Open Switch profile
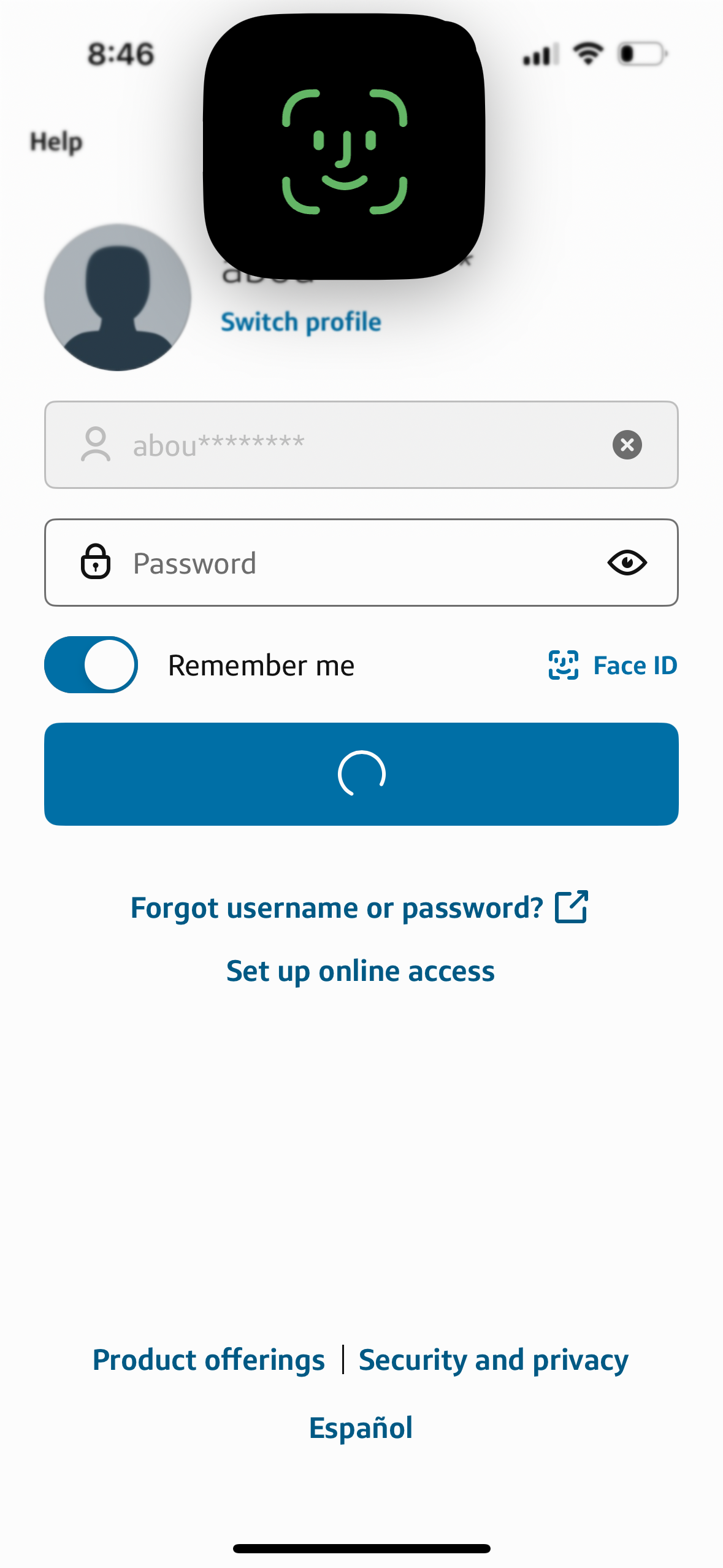This screenshot has height=1568, width=723. click(x=301, y=320)
